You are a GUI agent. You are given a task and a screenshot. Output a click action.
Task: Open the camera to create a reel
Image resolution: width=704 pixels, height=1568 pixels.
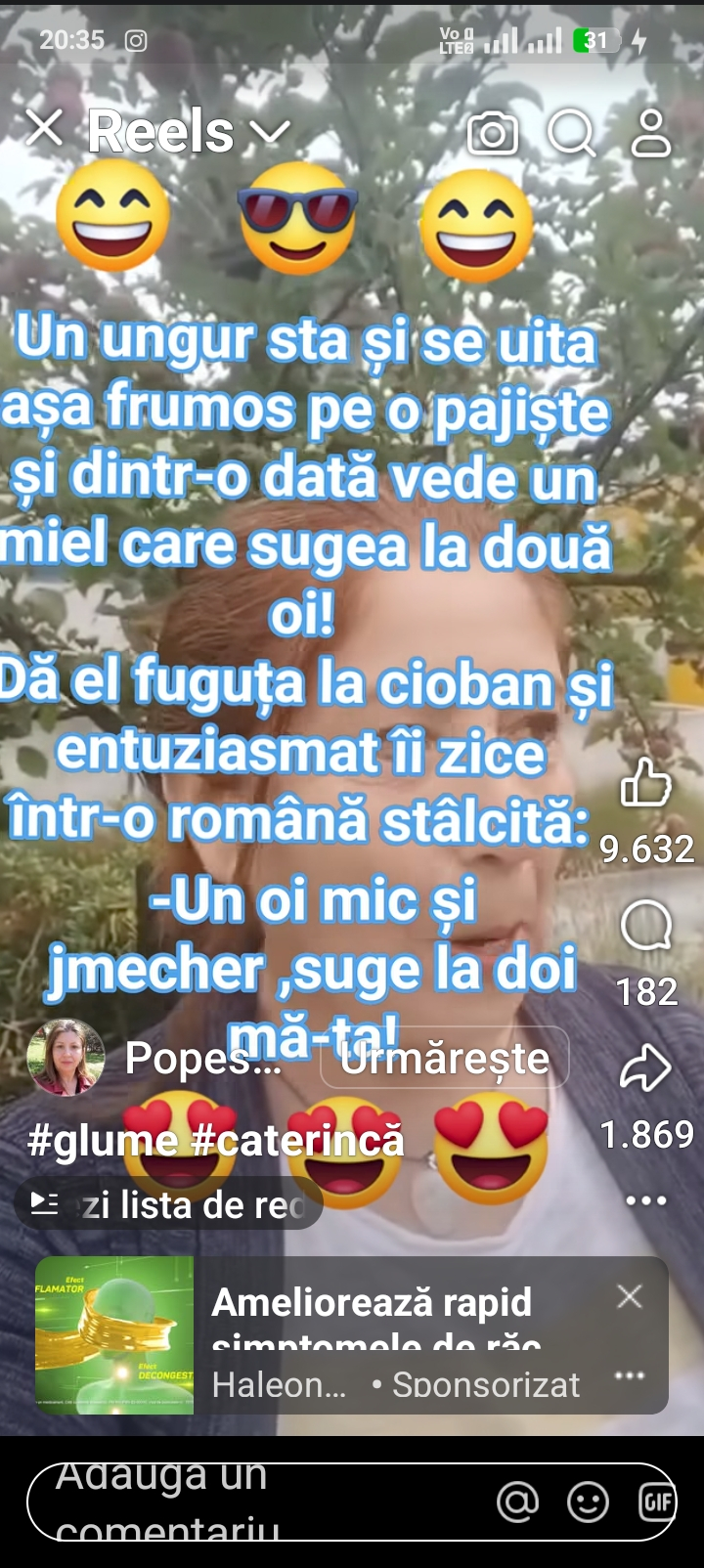(493, 133)
